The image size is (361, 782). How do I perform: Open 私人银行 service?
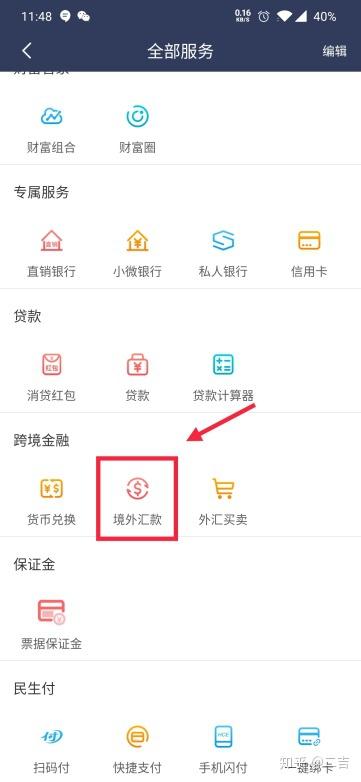tap(223, 253)
